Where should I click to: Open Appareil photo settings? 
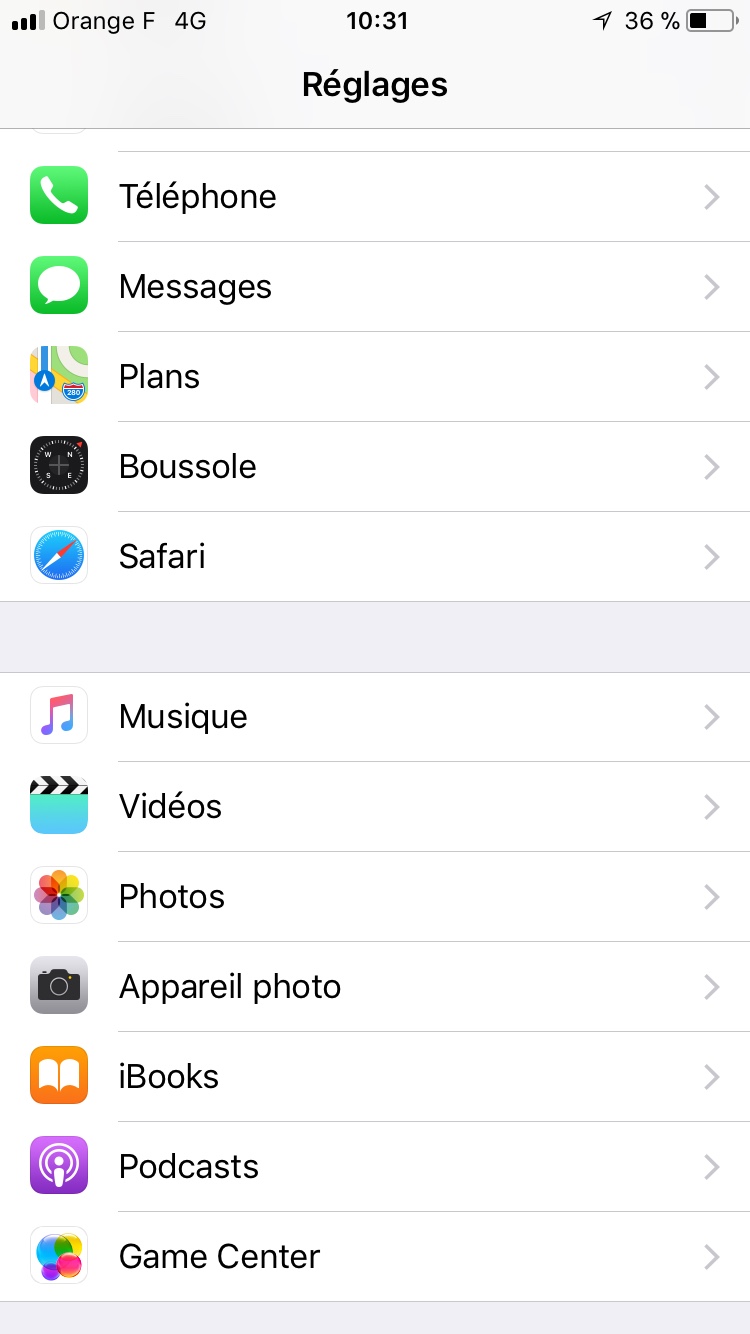(x=375, y=986)
